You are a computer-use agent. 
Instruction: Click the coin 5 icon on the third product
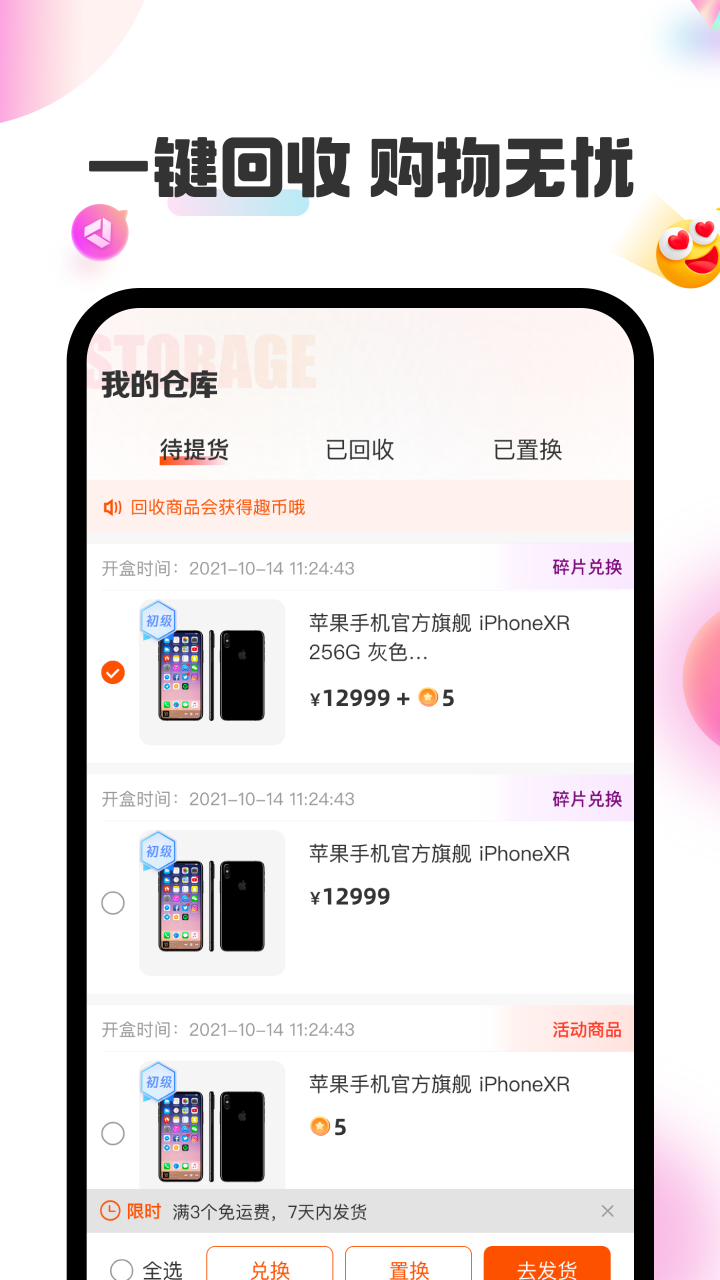tap(321, 1127)
